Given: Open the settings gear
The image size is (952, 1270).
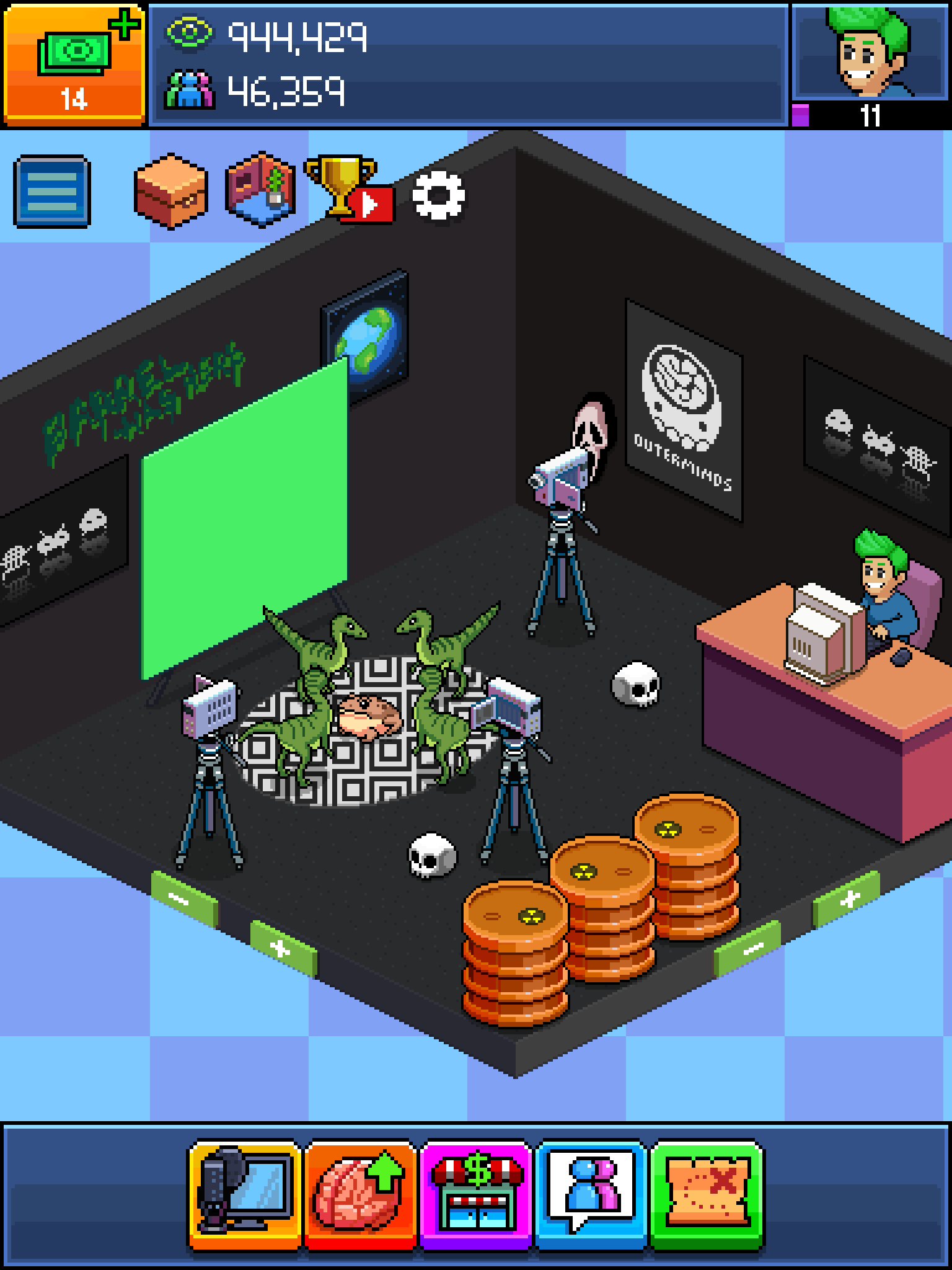Looking at the screenshot, I should (438, 196).
